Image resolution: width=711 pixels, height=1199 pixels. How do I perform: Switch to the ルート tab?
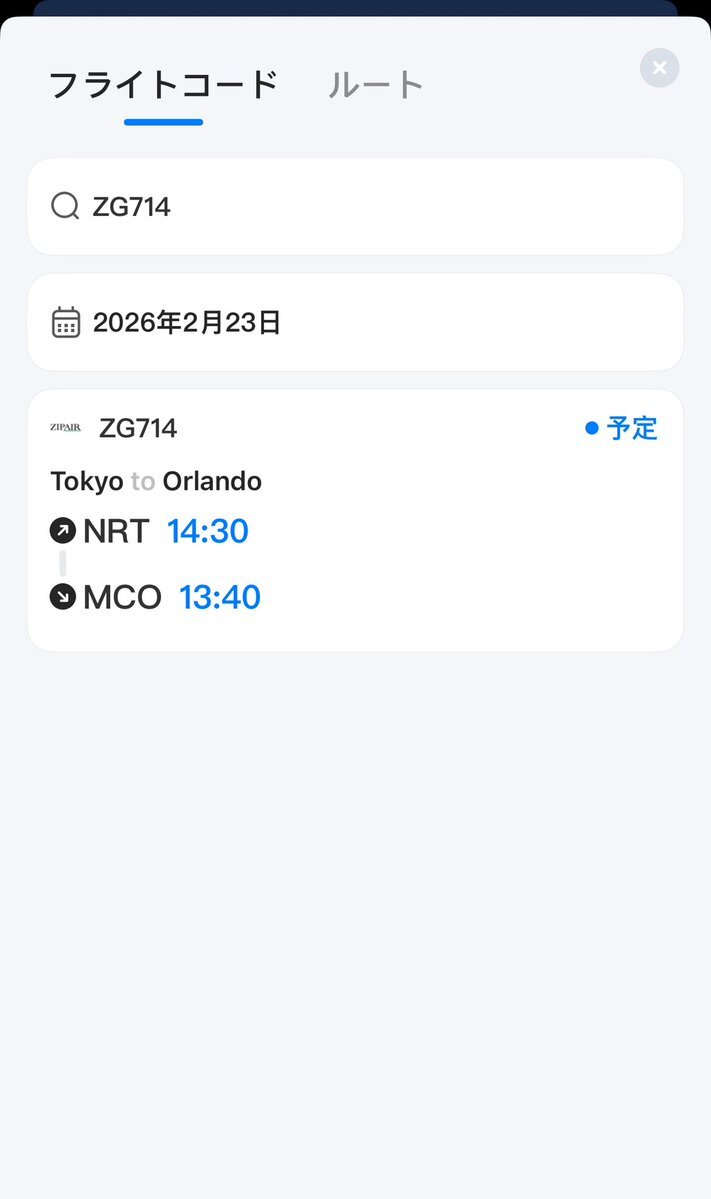[376, 85]
